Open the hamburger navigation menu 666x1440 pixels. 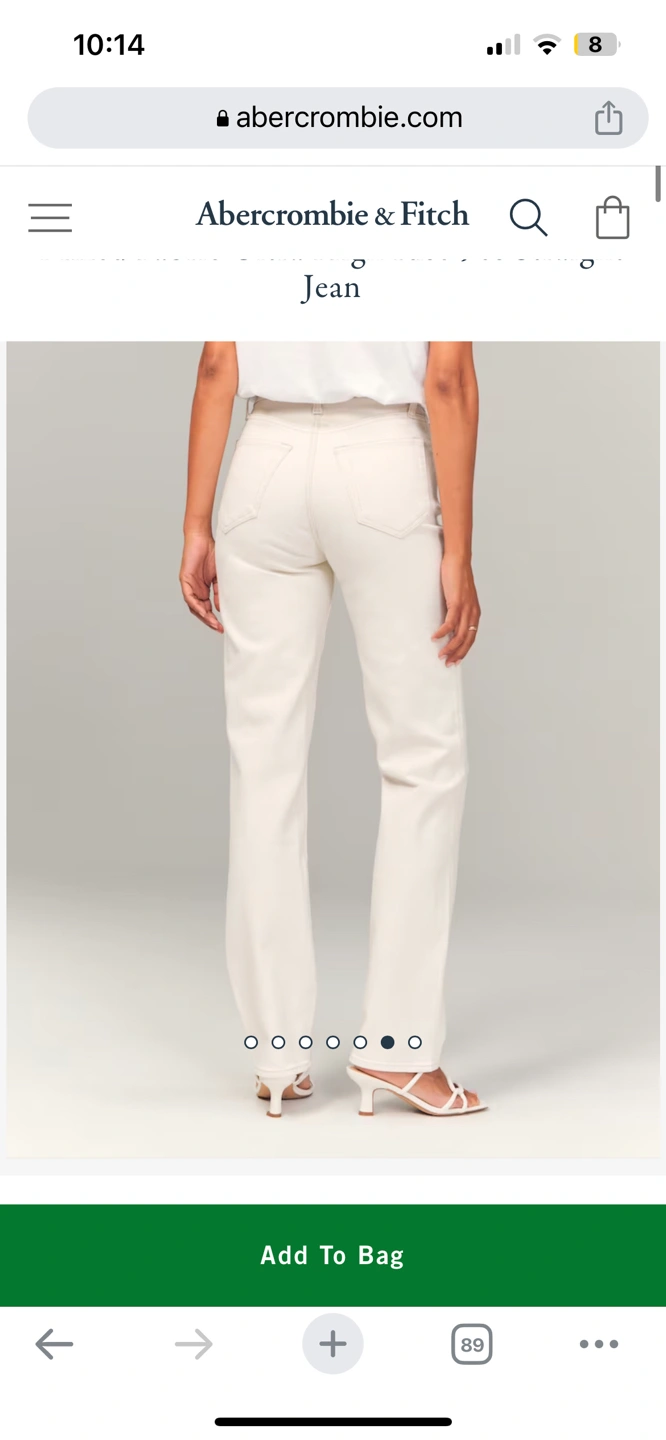point(50,217)
